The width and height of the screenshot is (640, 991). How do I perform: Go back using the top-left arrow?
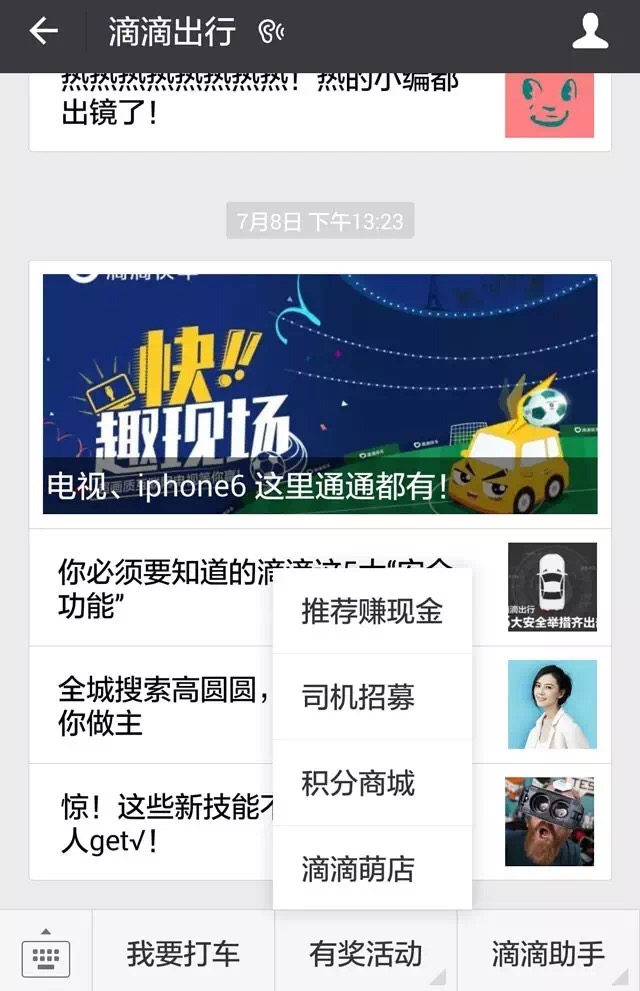43,32
